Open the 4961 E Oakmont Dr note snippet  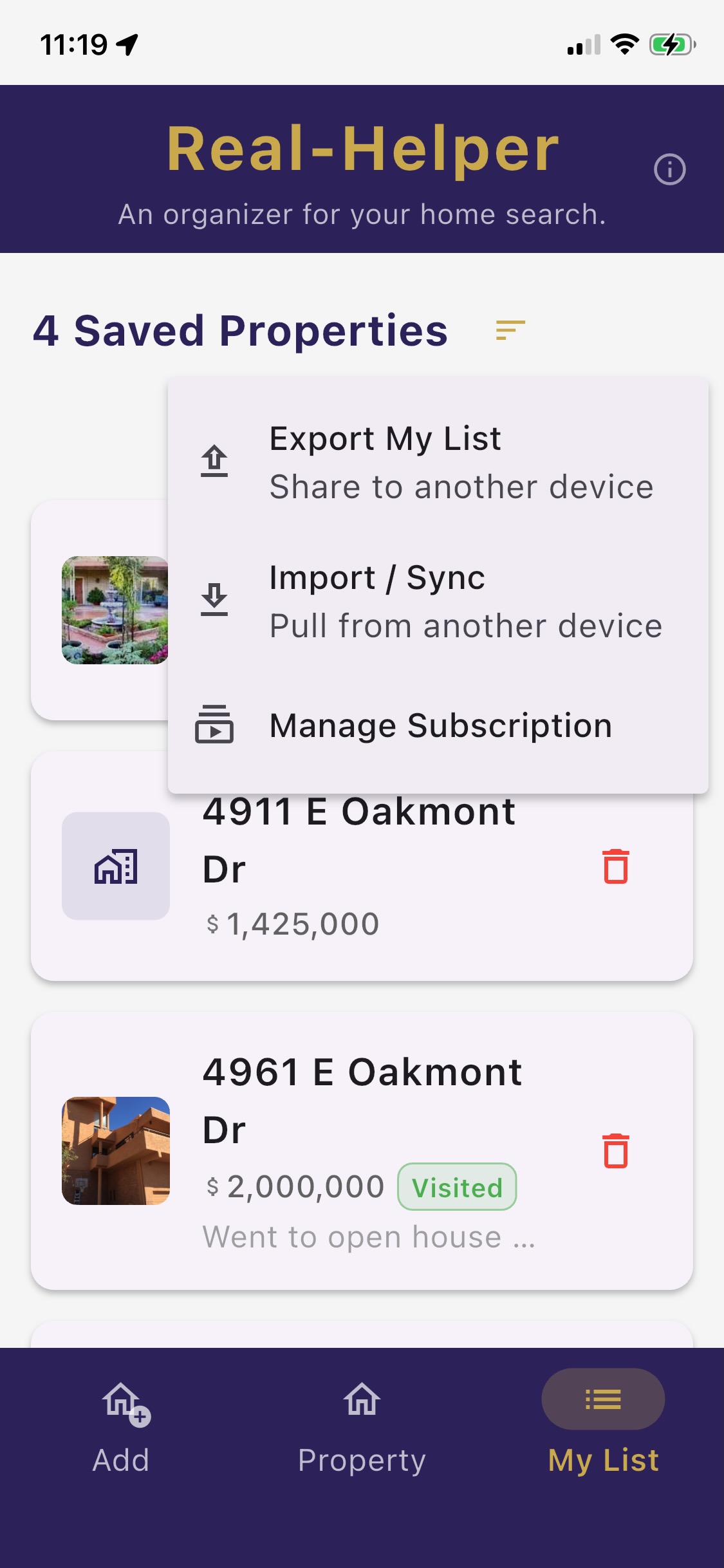[x=367, y=1235]
